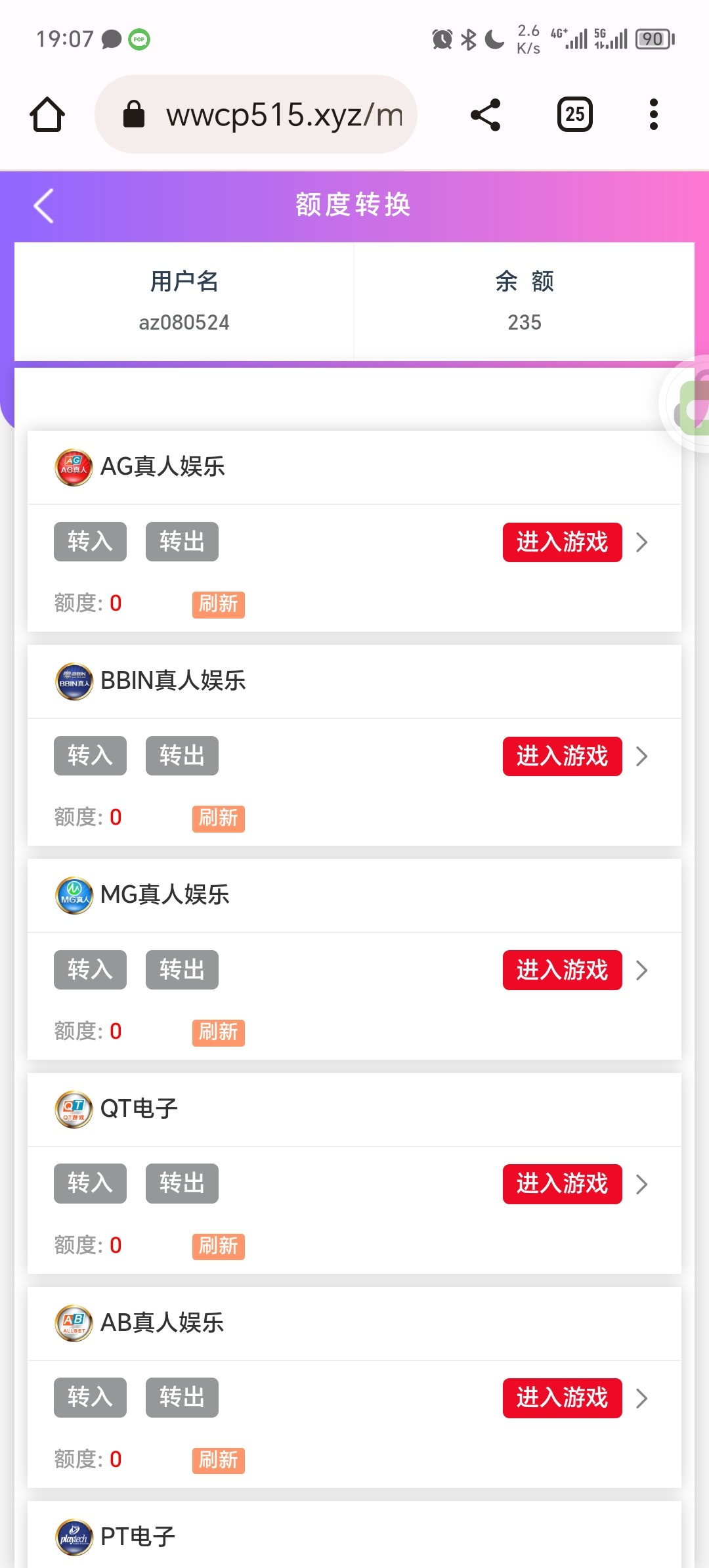Viewport: 709px width, 1568px height.
Task: Refresh the BBIN真人娱乐 quota
Action: pos(218,818)
